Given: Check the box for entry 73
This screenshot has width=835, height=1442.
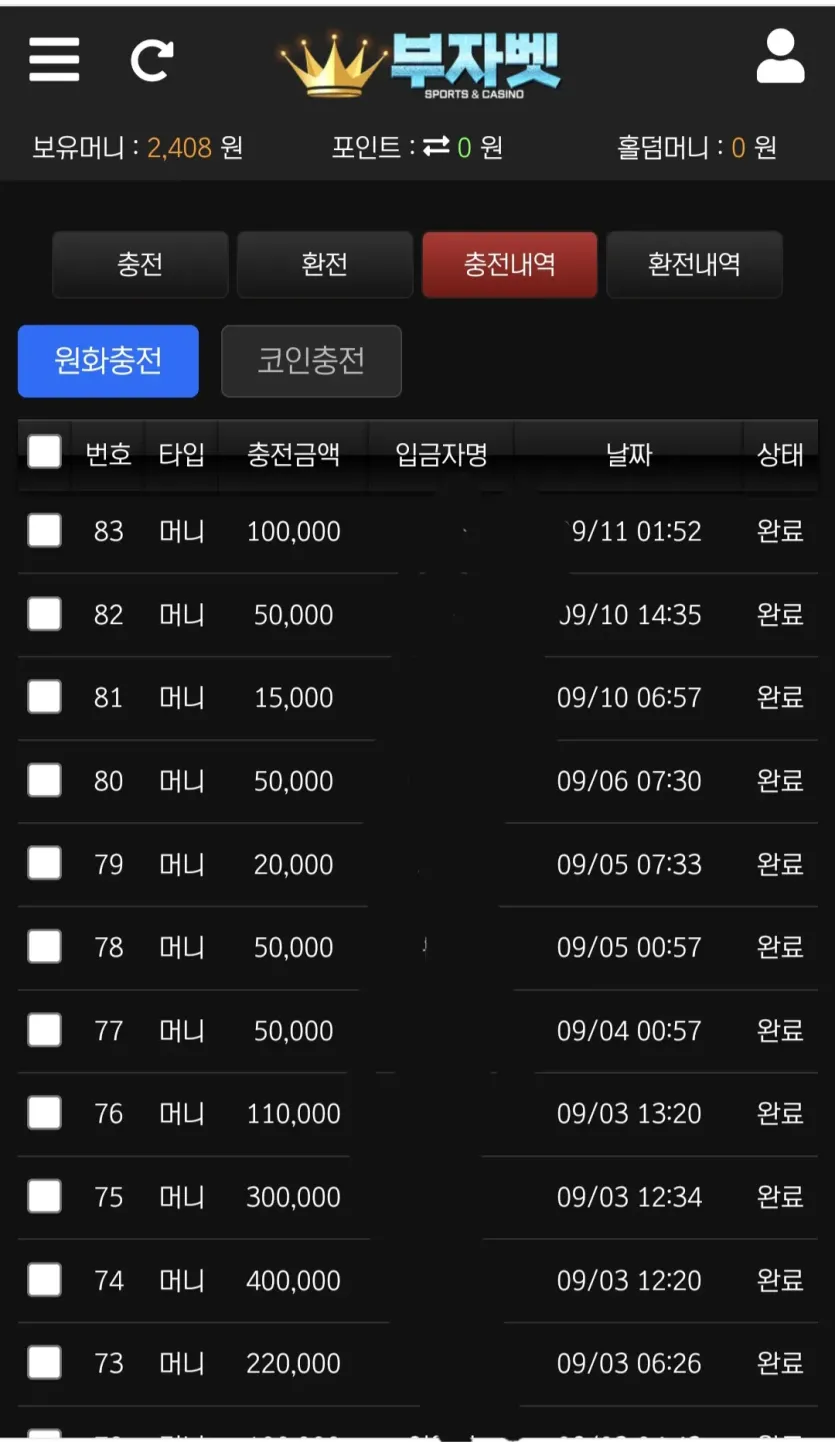Looking at the screenshot, I should 44,1362.
